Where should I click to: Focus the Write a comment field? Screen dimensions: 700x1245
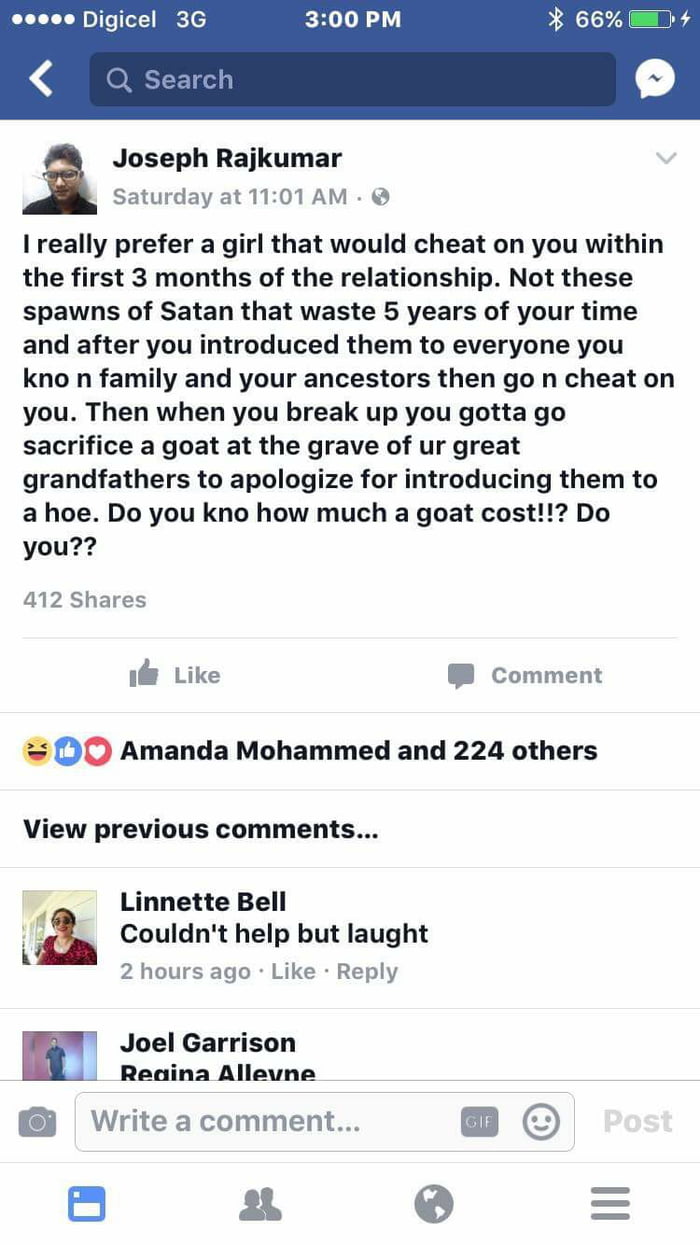pos(265,1122)
